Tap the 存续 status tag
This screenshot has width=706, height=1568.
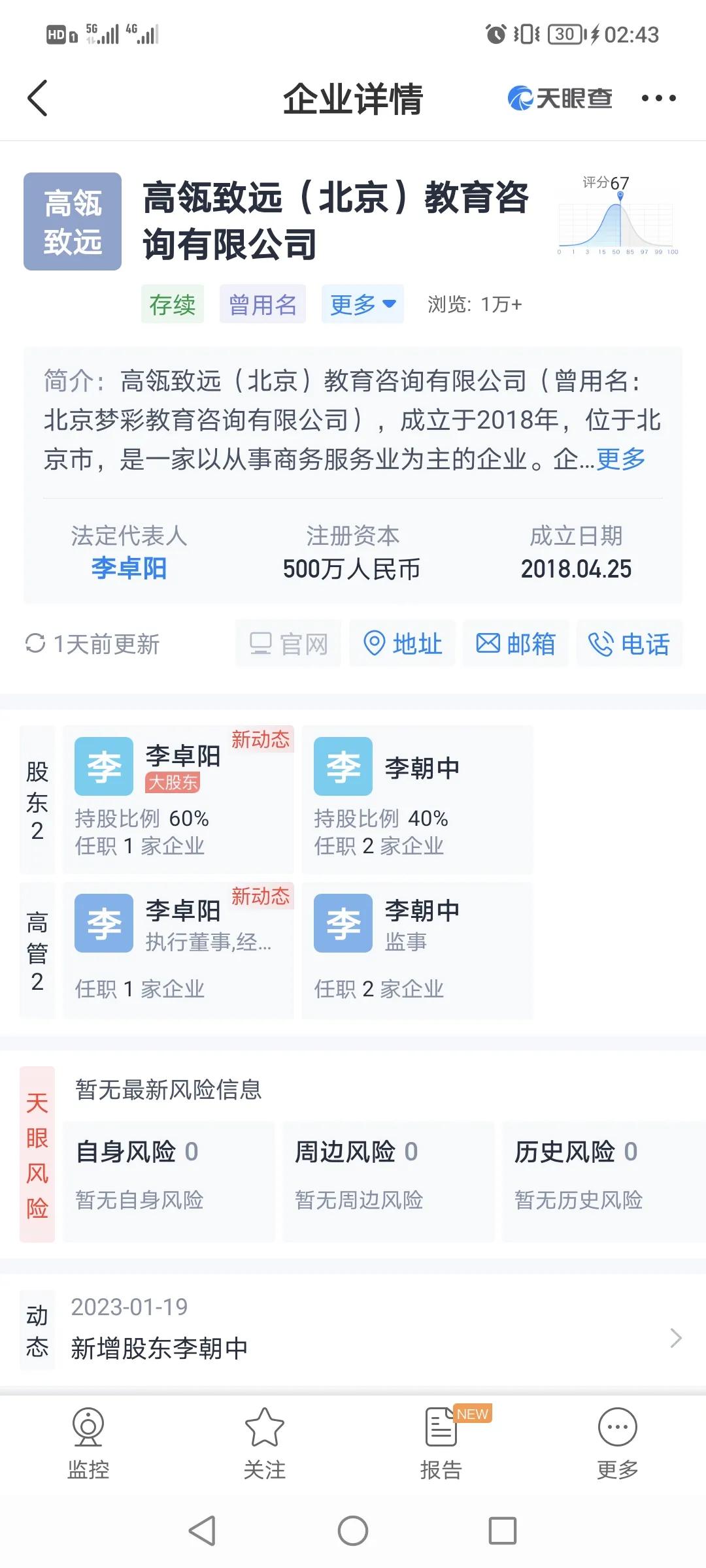tap(173, 304)
